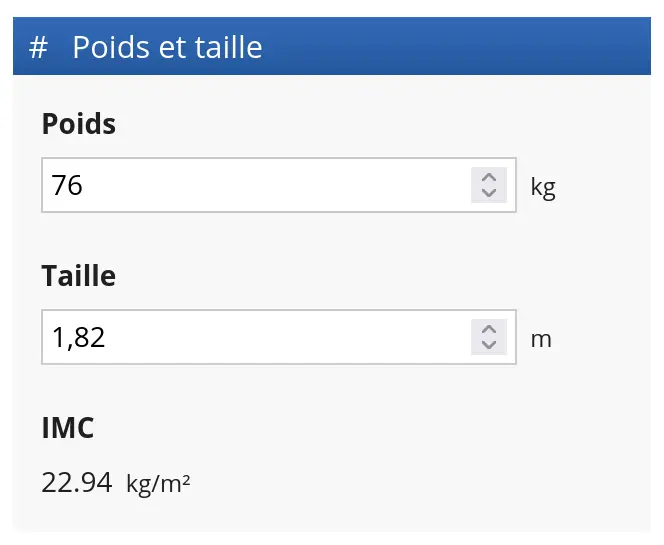Decrease the Taille value with the down arrow
664x545 pixels.
coord(488,345)
